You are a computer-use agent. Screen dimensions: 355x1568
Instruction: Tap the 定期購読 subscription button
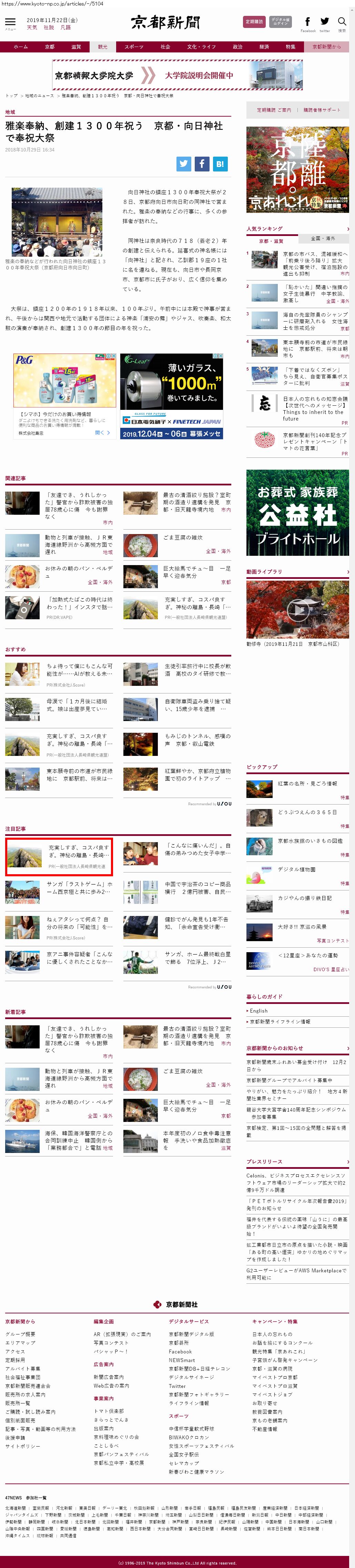point(254,22)
